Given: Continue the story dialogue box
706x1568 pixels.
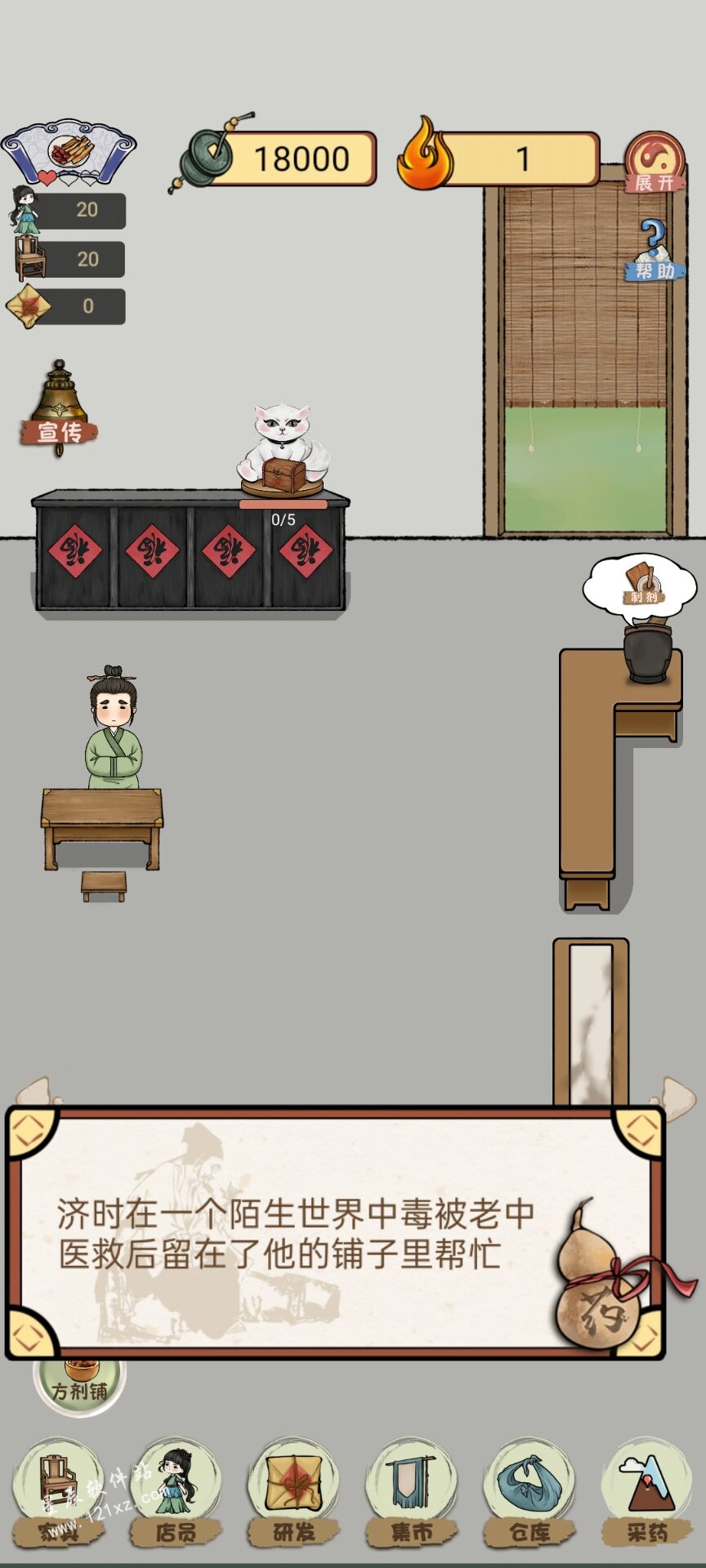Looking at the screenshot, I should point(335,1233).
